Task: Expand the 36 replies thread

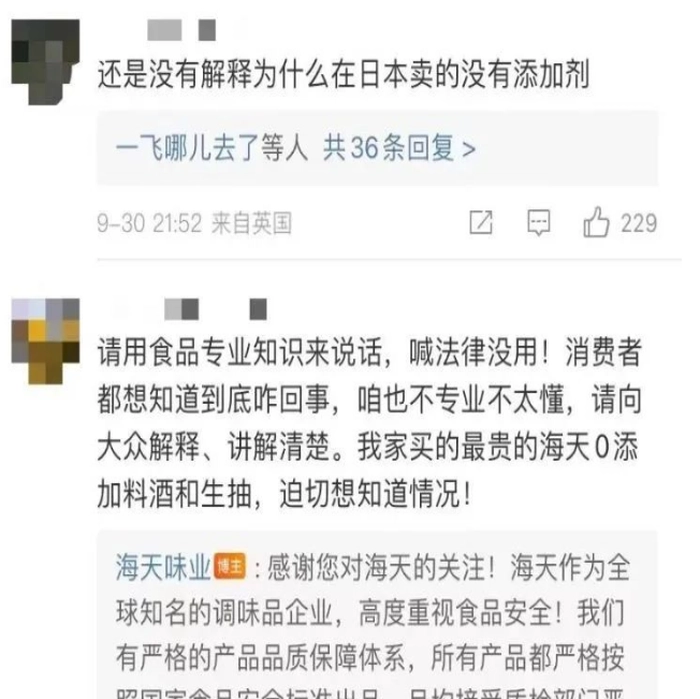Action: (x=399, y=150)
